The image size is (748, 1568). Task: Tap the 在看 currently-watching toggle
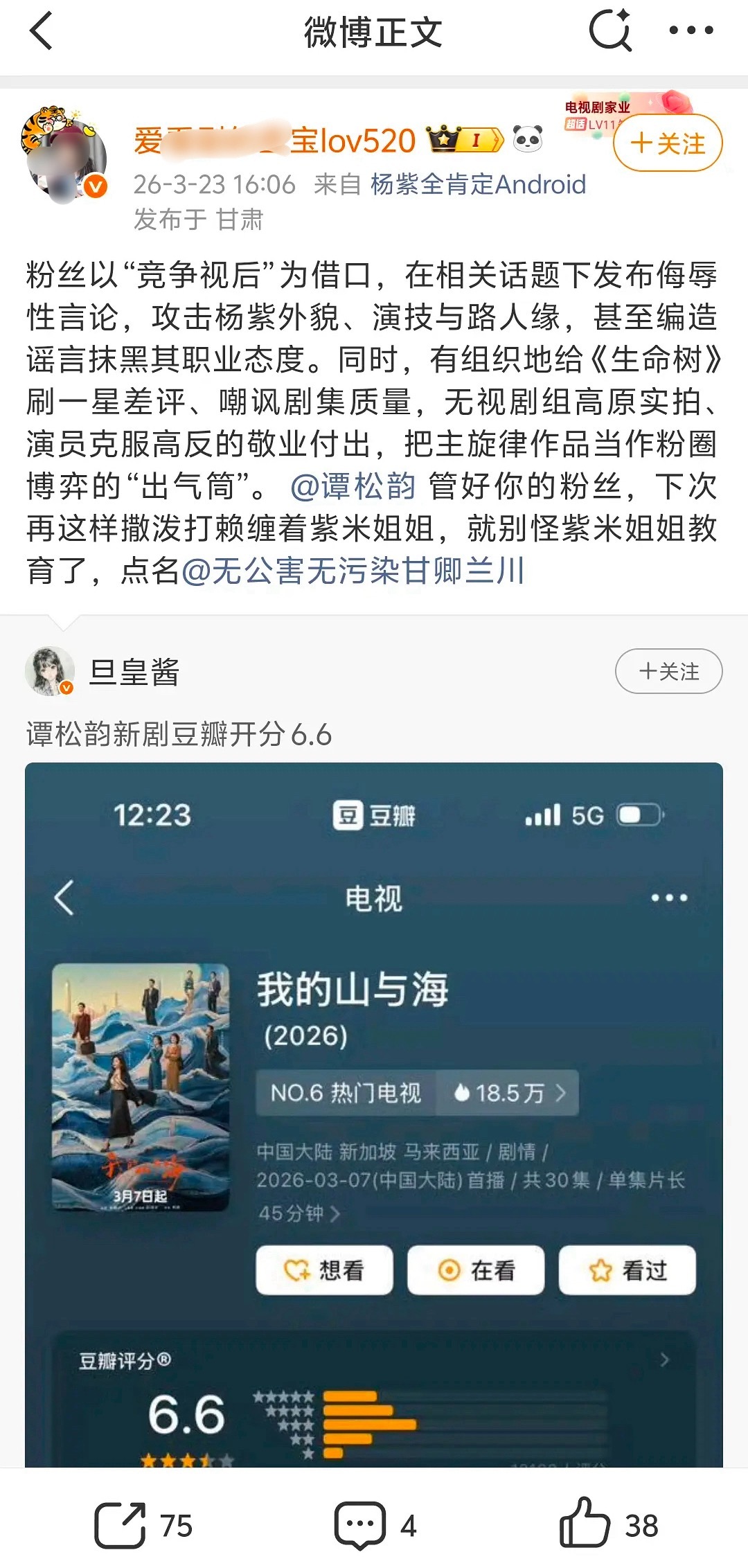(475, 1269)
